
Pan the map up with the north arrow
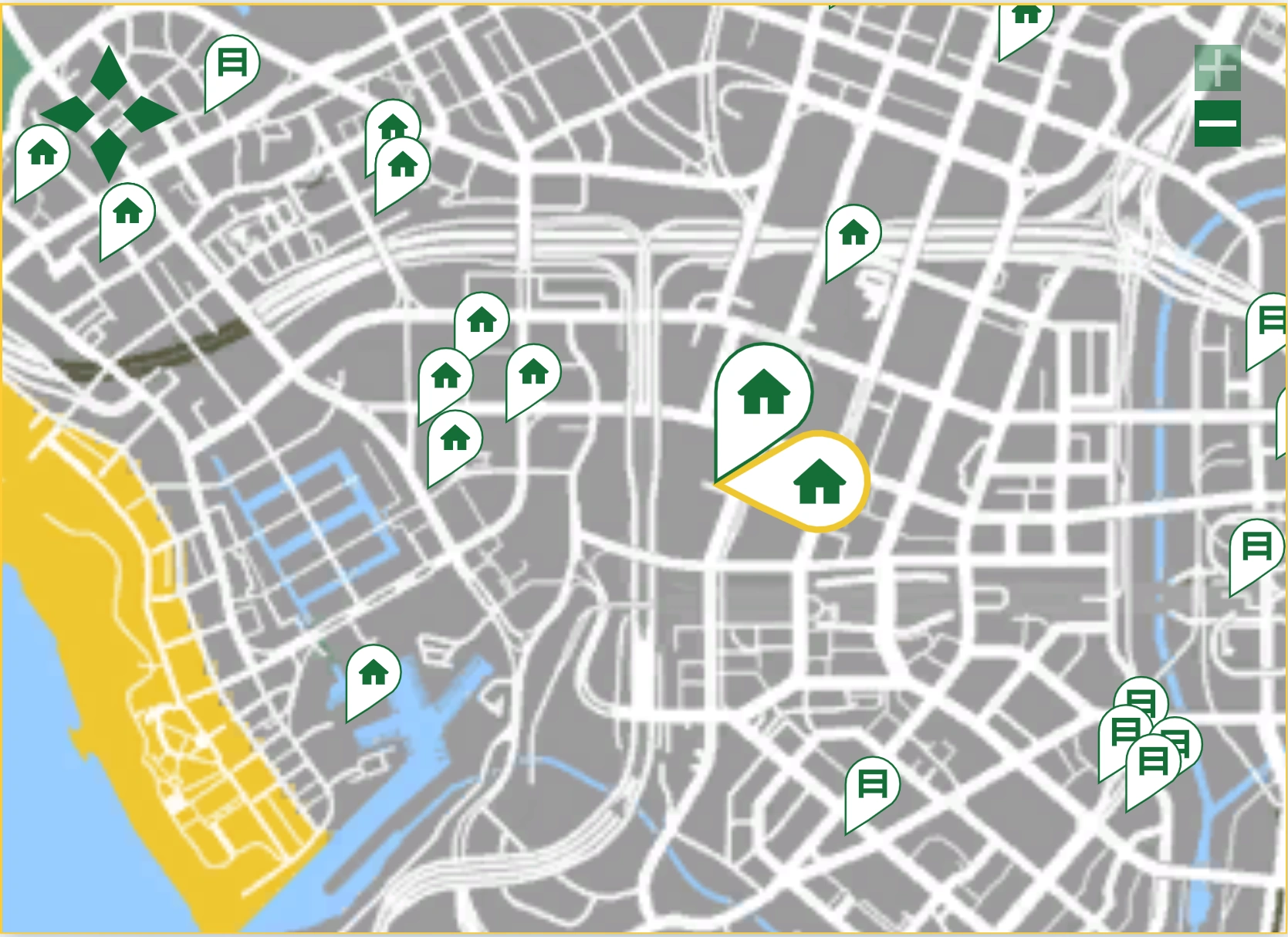pyautogui.click(x=109, y=73)
